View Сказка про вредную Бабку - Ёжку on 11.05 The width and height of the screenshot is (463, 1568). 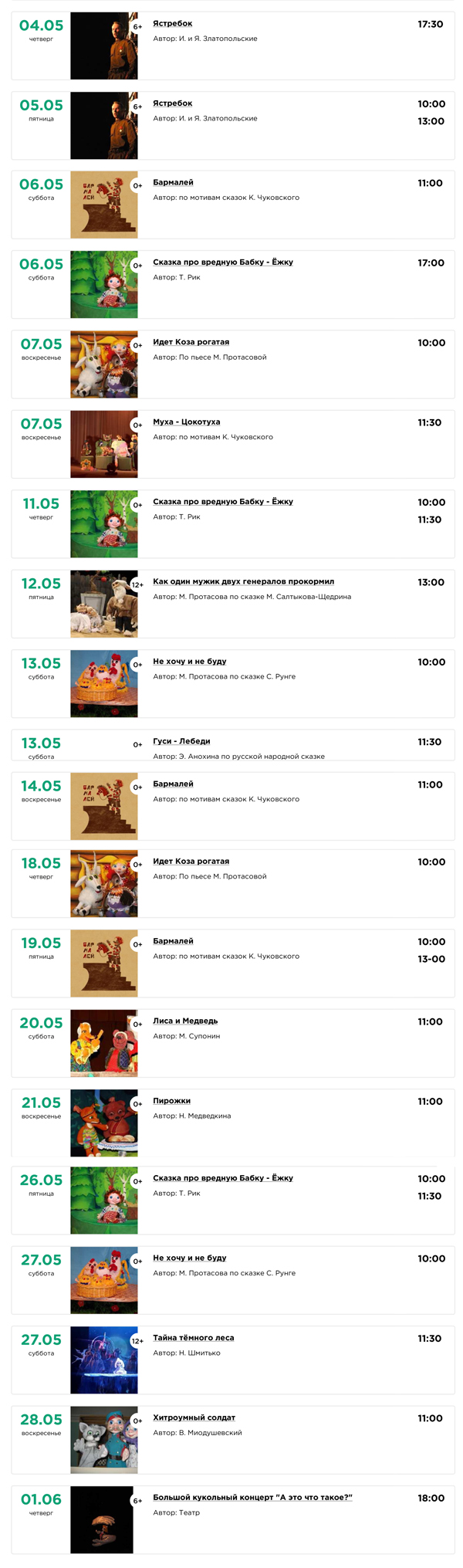pyautogui.click(x=222, y=502)
